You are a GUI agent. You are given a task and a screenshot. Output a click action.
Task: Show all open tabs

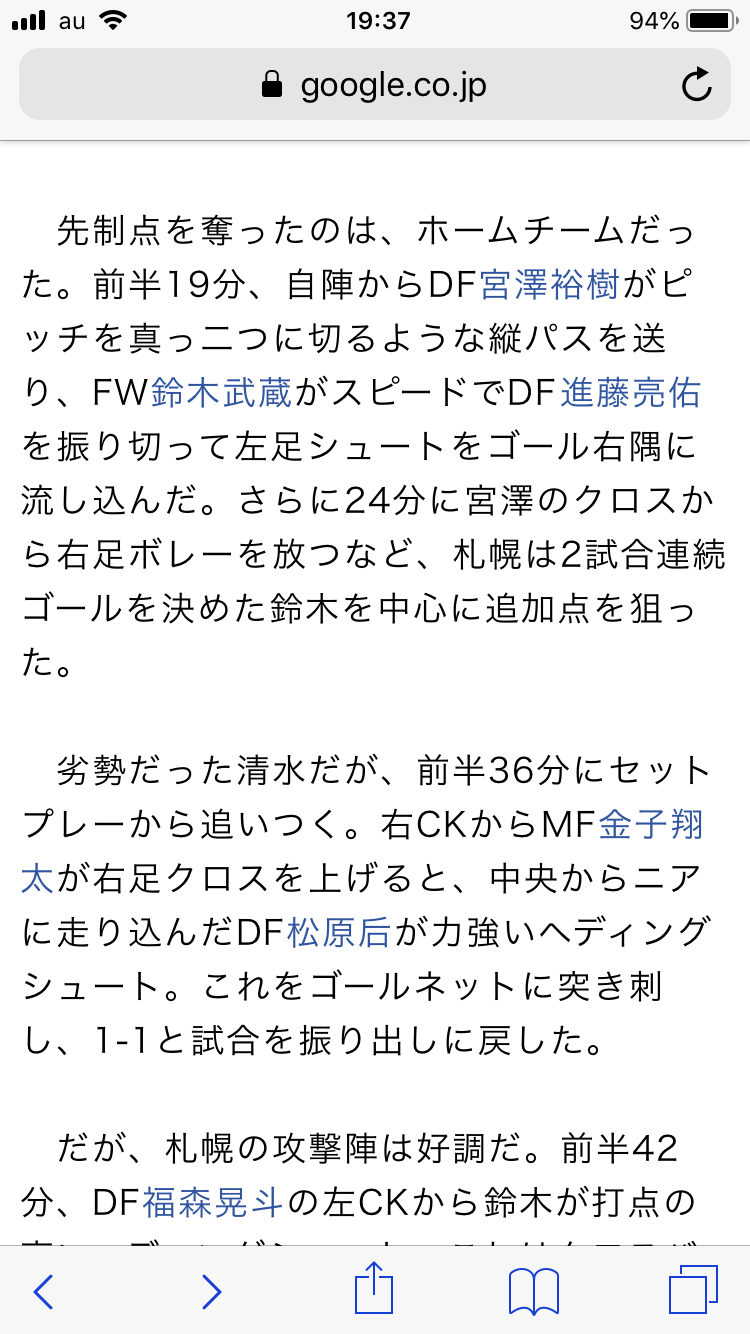[x=693, y=1290]
